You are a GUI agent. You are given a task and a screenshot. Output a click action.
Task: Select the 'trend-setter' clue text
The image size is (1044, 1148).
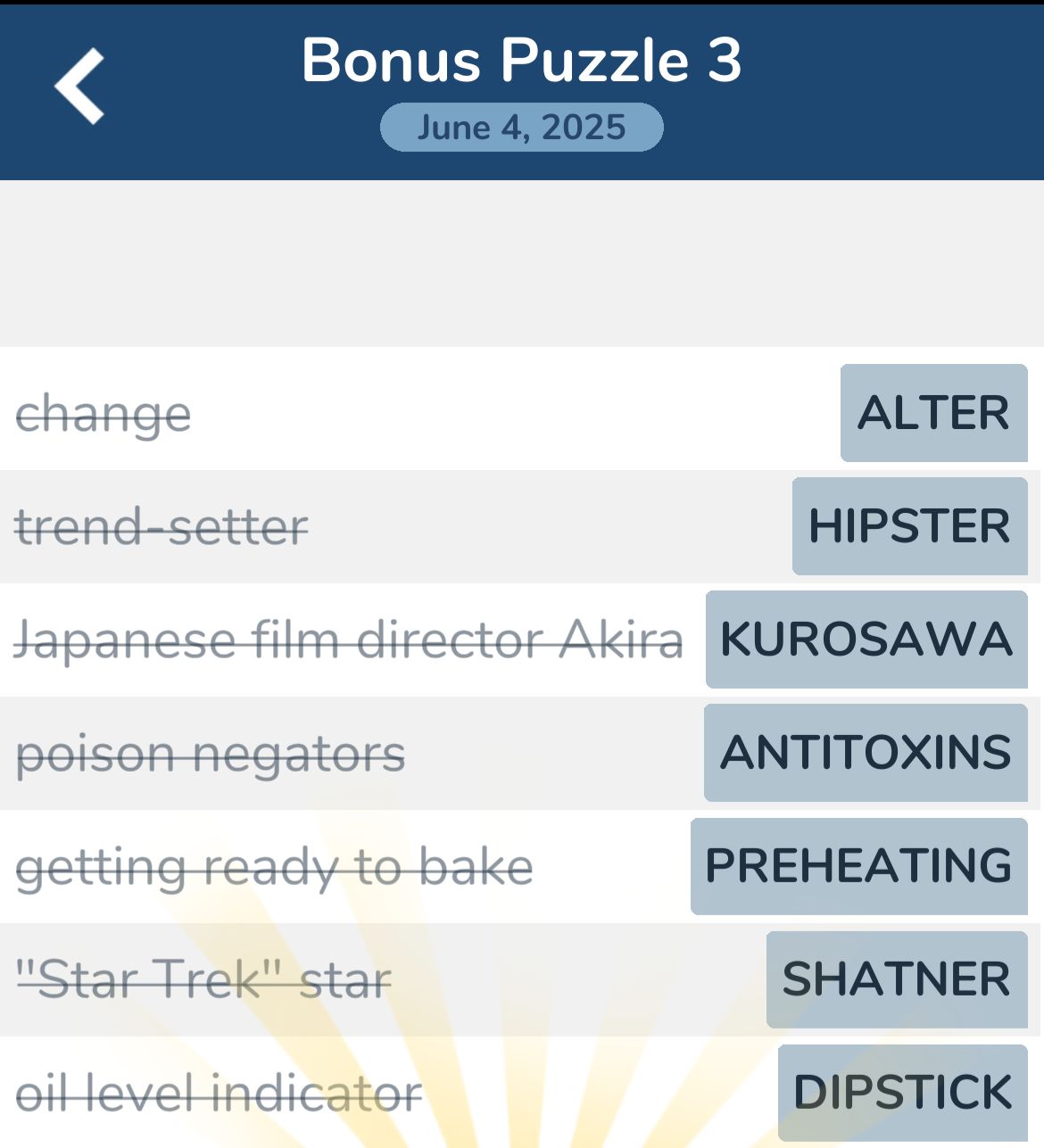[162, 525]
